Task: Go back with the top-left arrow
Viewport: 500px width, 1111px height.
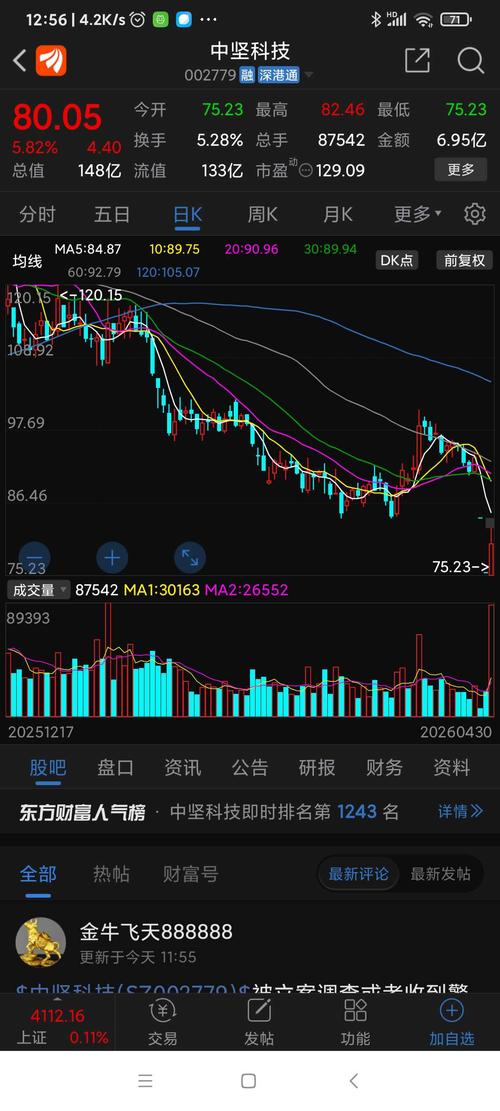Action: click(20, 61)
